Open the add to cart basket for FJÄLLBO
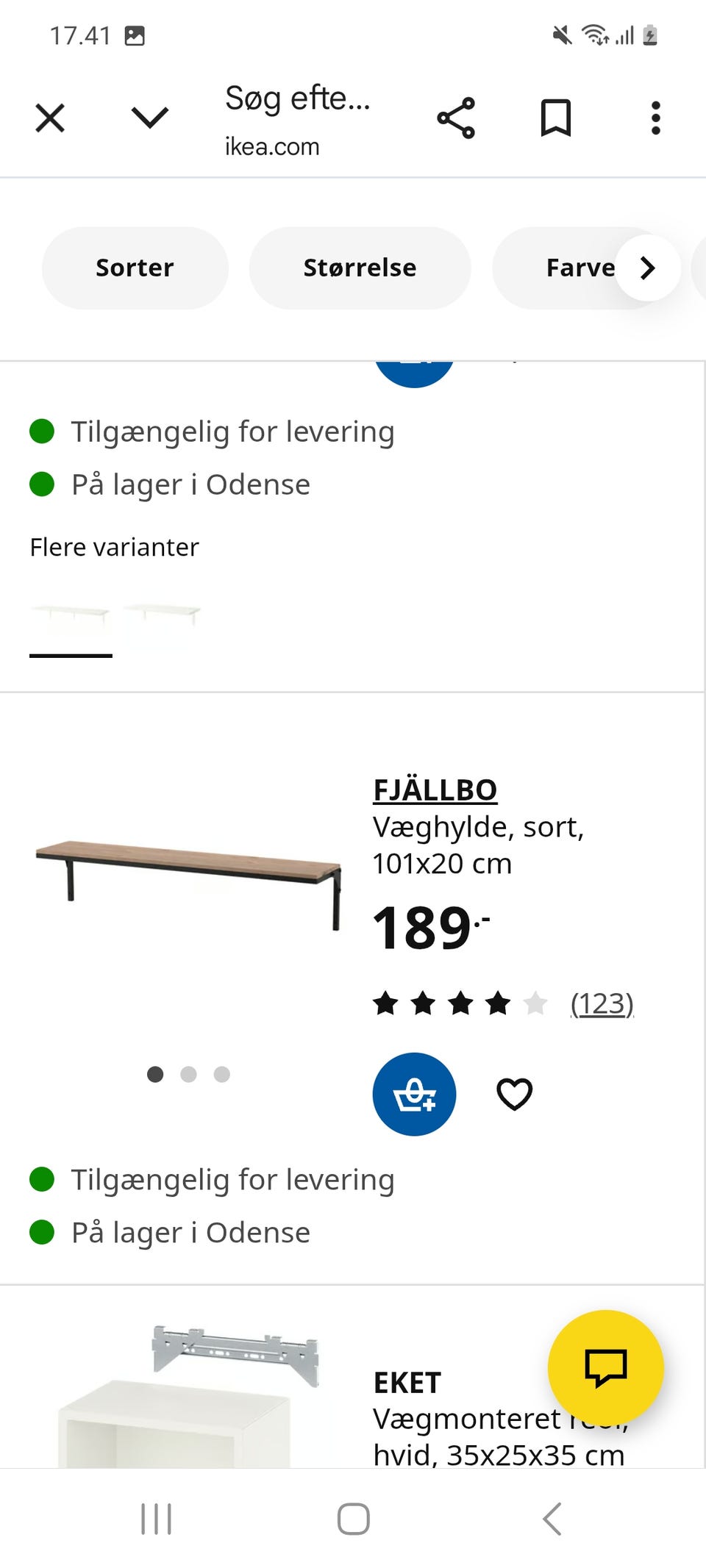This screenshot has height=1568, width=706. tap(414, 1095)
